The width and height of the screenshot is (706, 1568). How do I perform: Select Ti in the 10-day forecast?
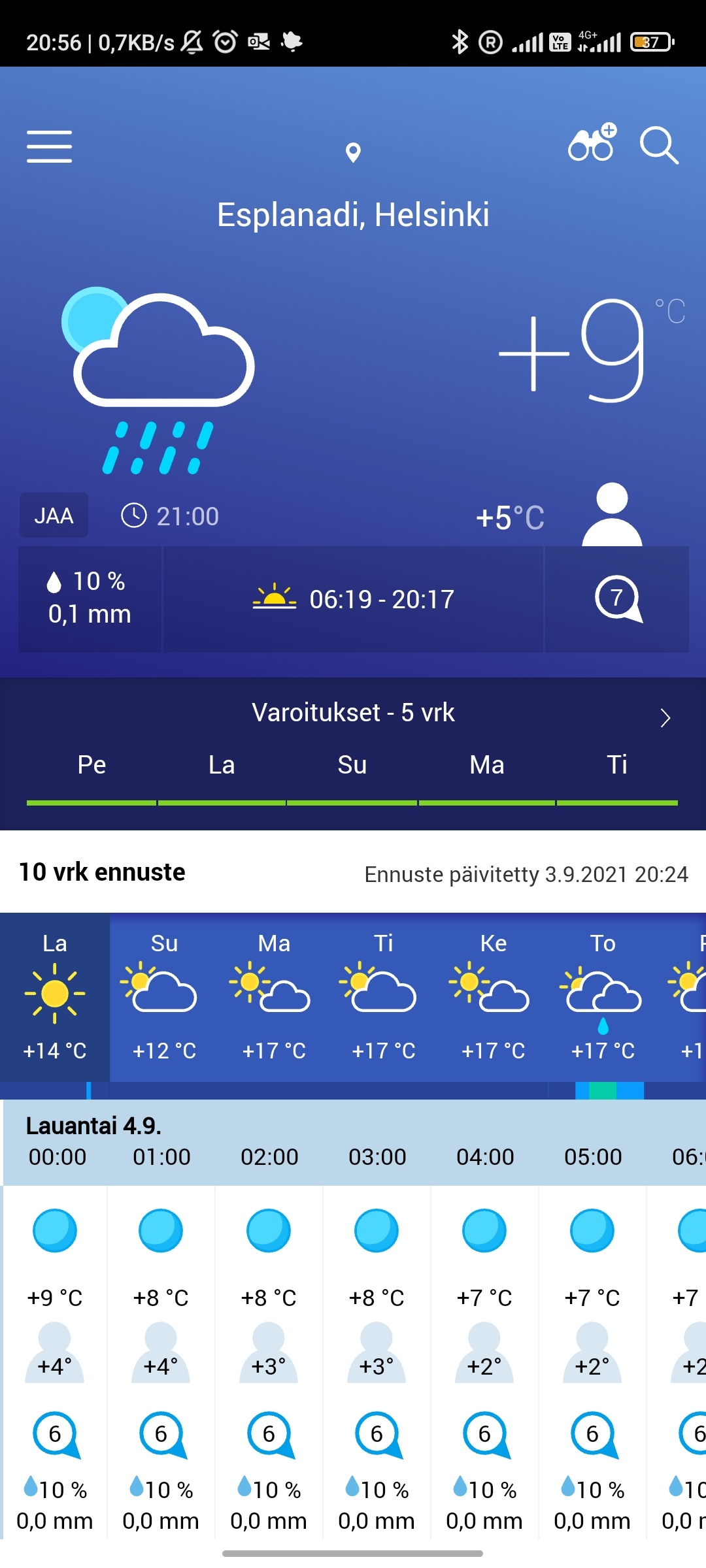pyautogui.click(x=384, y=996)
